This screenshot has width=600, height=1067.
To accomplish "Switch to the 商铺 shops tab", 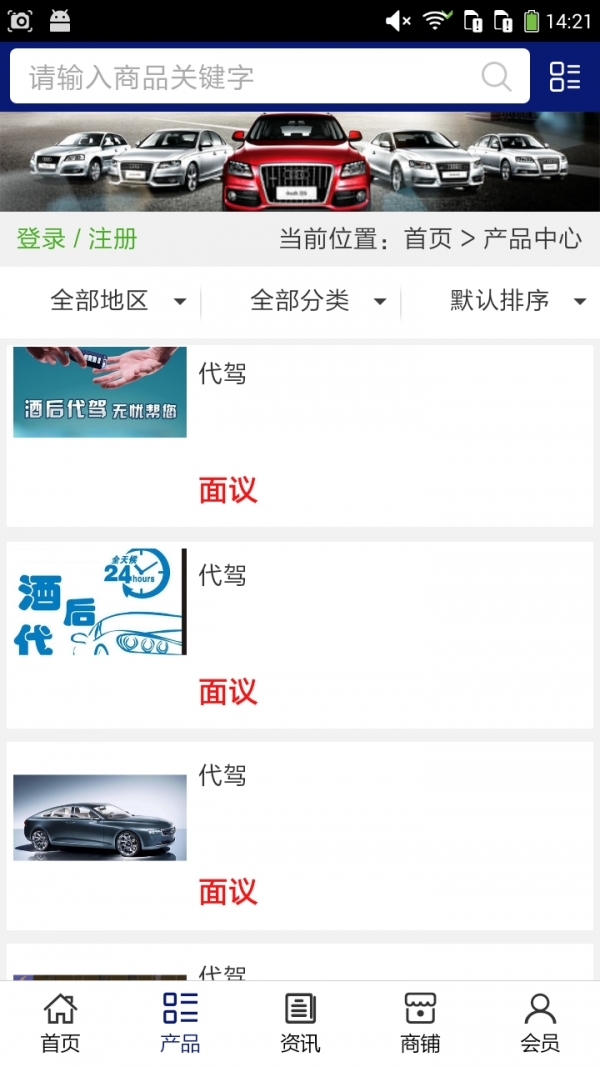I will (420, 1023).
